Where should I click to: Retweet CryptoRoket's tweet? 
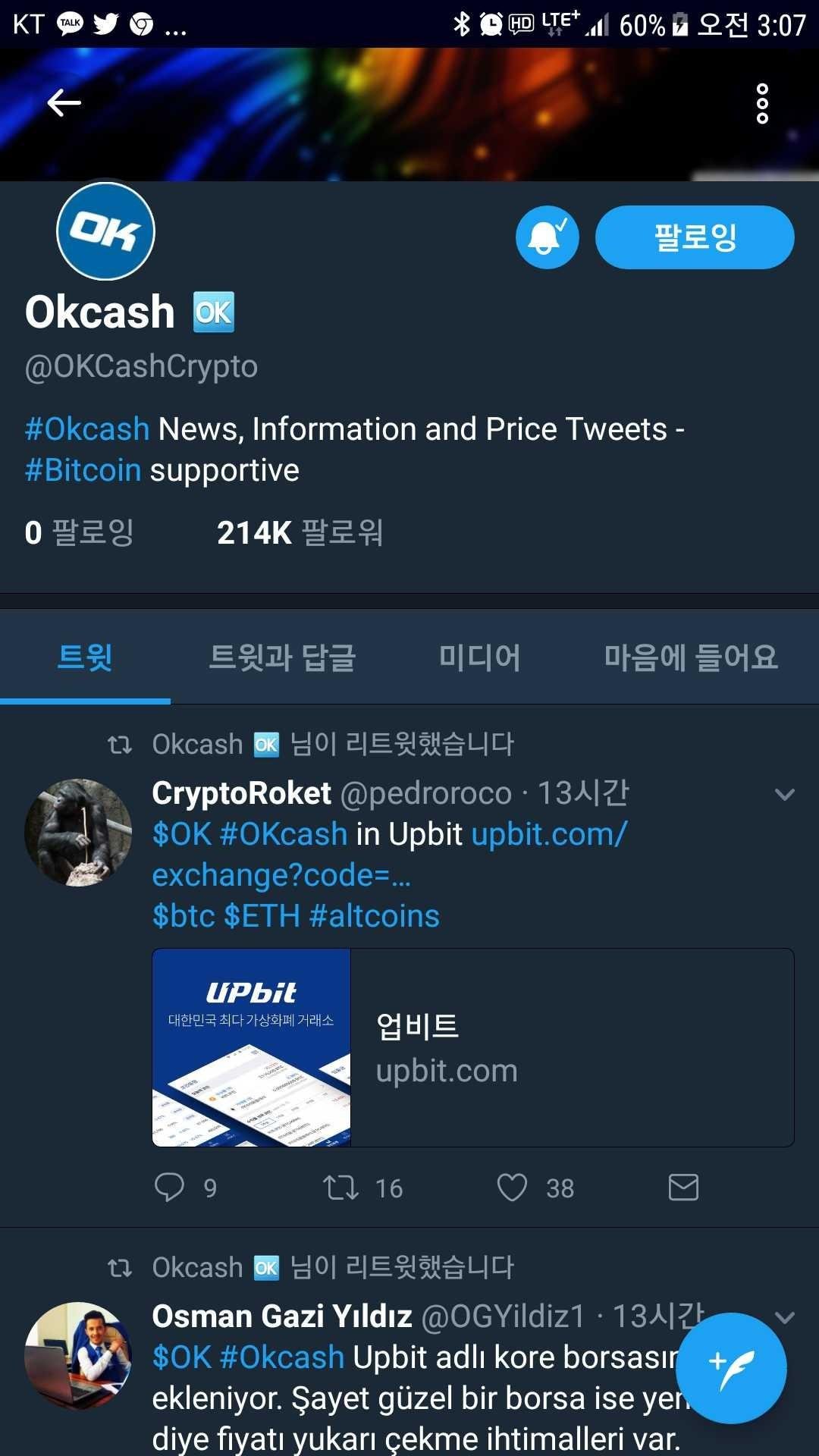340,1187
